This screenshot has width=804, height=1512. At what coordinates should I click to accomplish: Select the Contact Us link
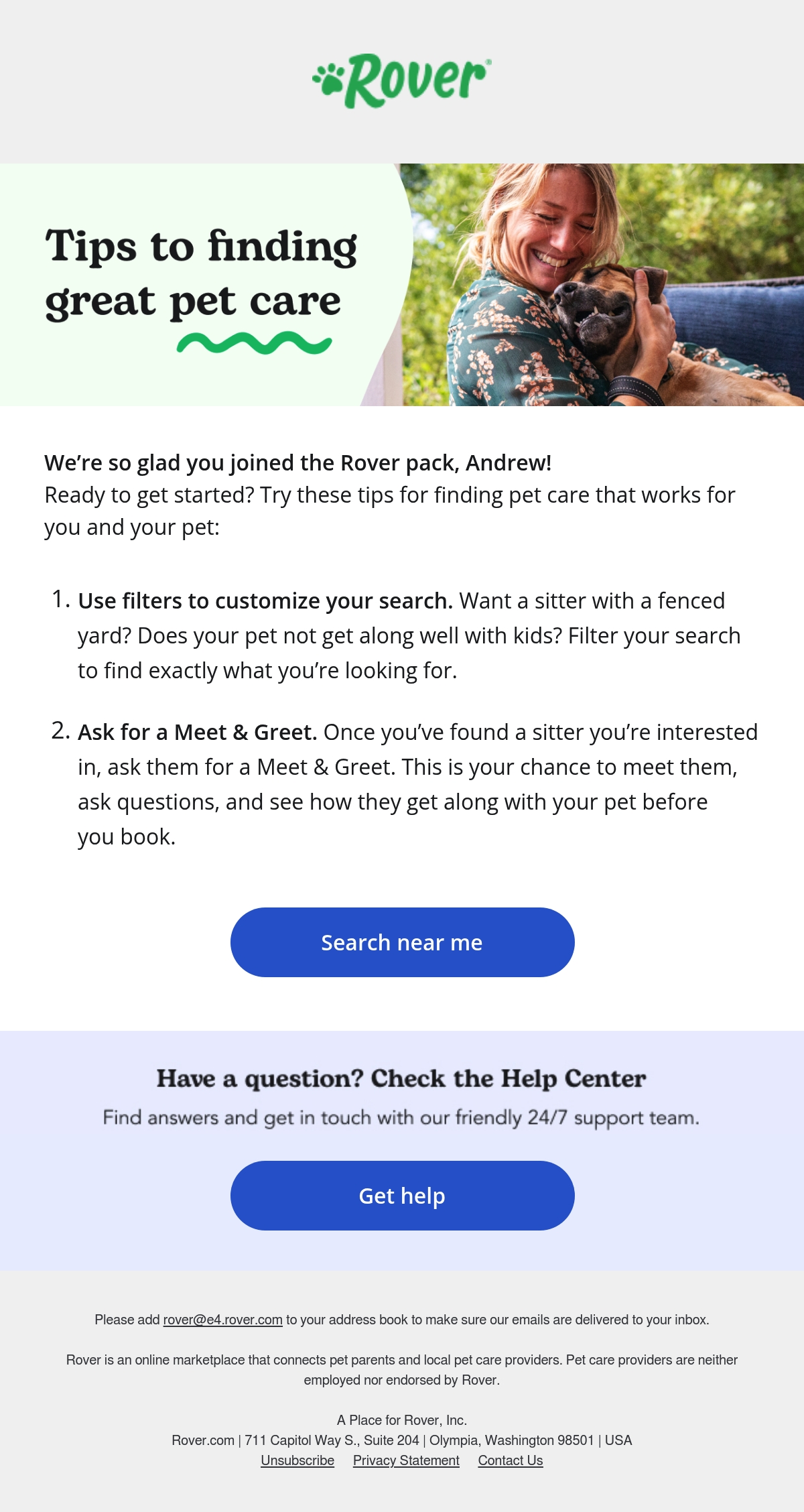(x=511, y=1460)
